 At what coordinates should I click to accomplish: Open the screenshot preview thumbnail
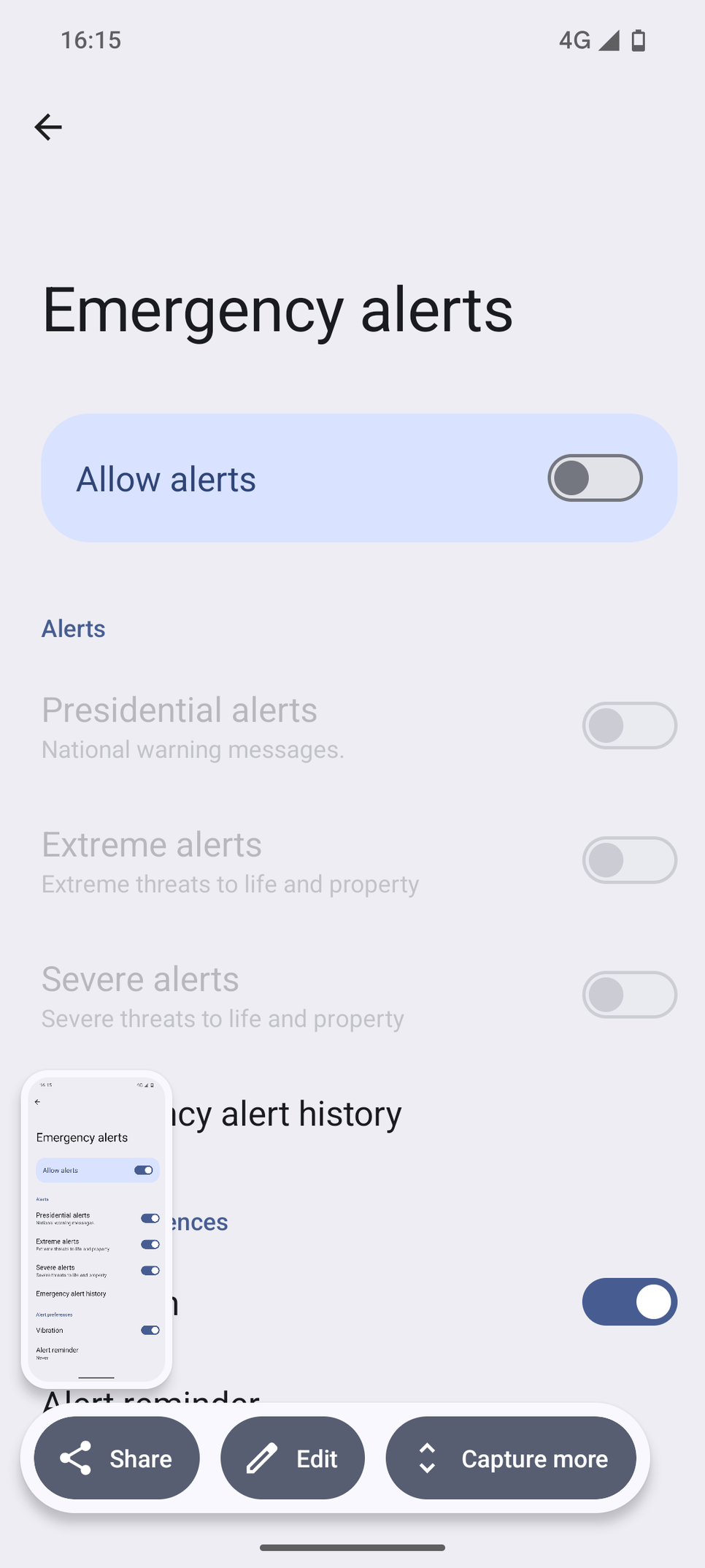[96, 1228]
